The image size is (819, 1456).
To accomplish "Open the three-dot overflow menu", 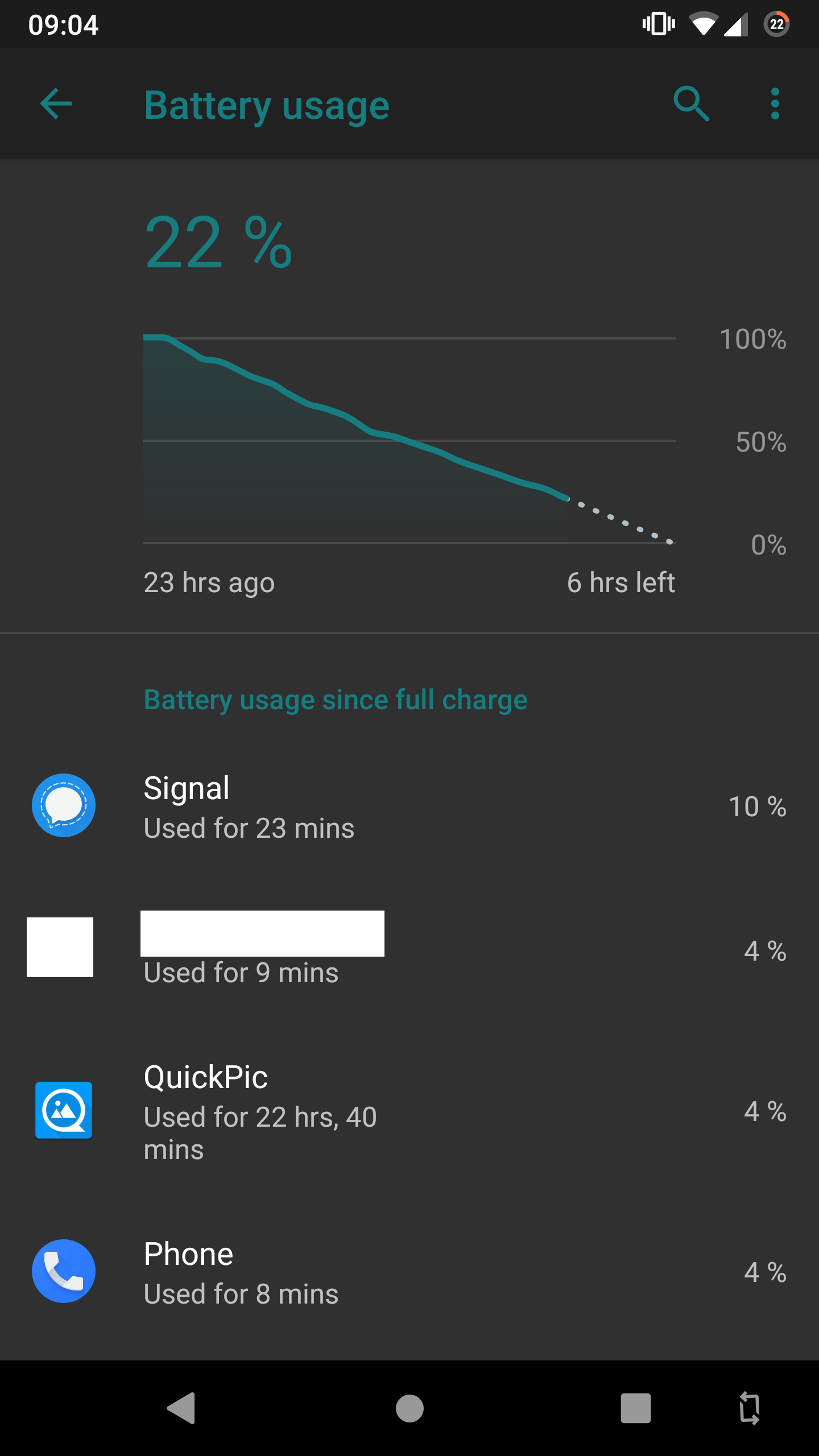I will pos(775,104).
